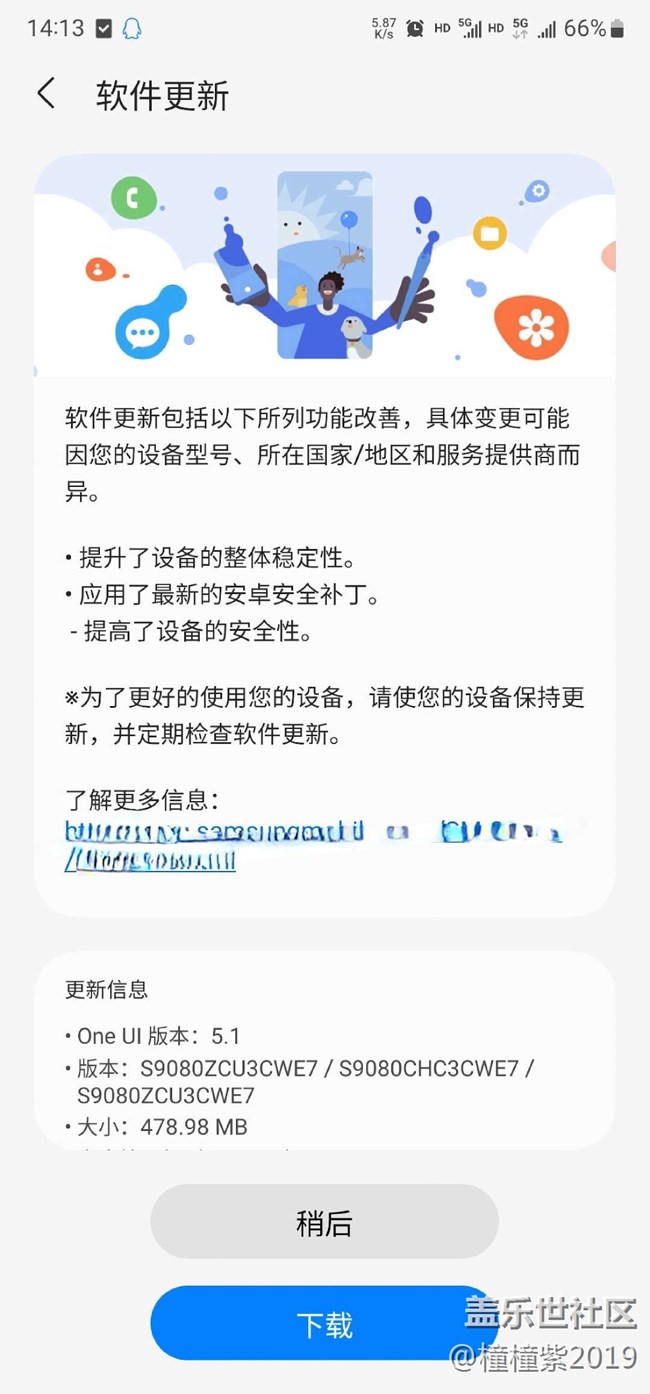
Task: Start the update with 下载
Action: pos(324,1324)
